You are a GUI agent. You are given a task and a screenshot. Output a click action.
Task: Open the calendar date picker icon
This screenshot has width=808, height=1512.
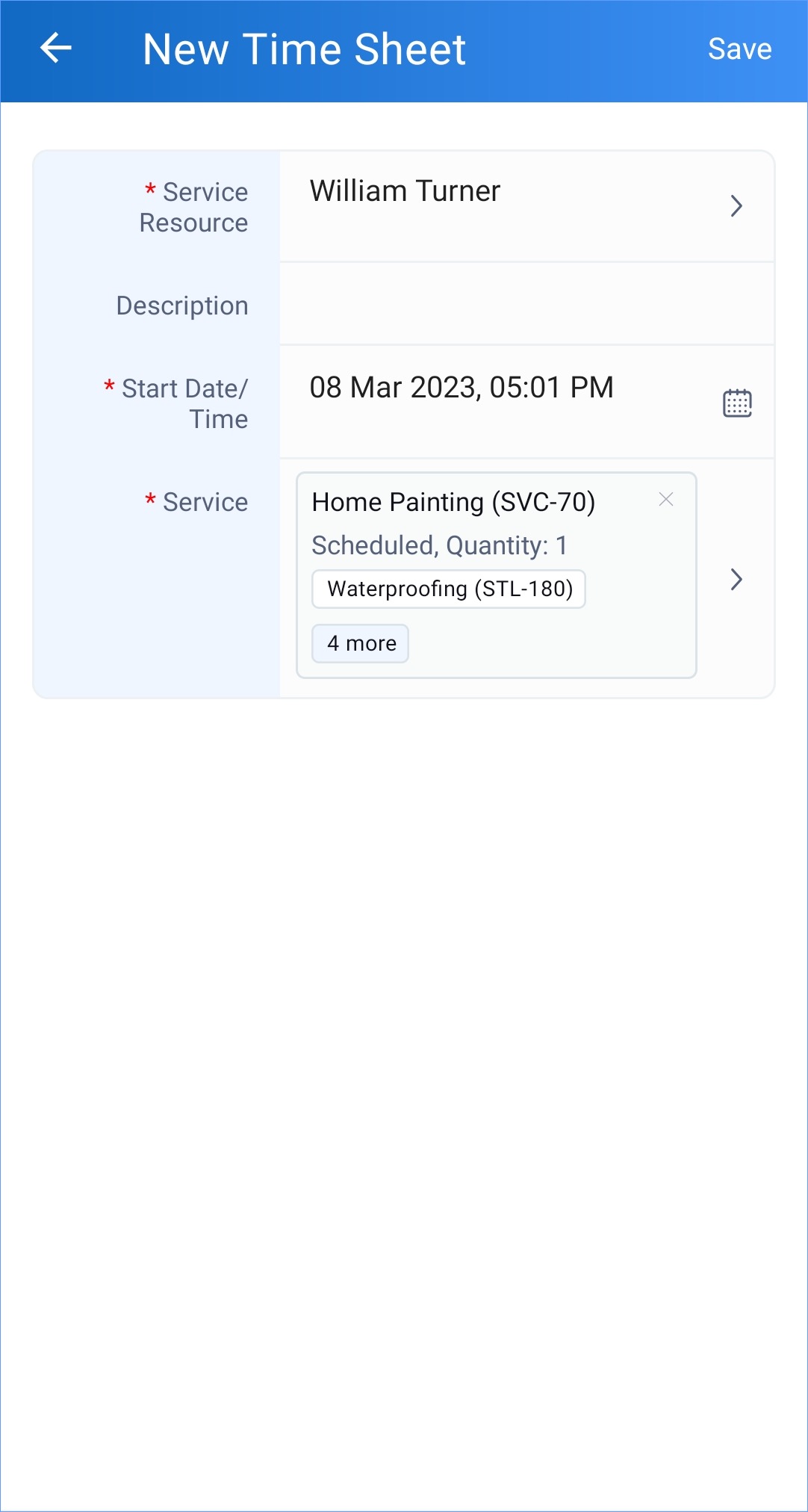737,403
